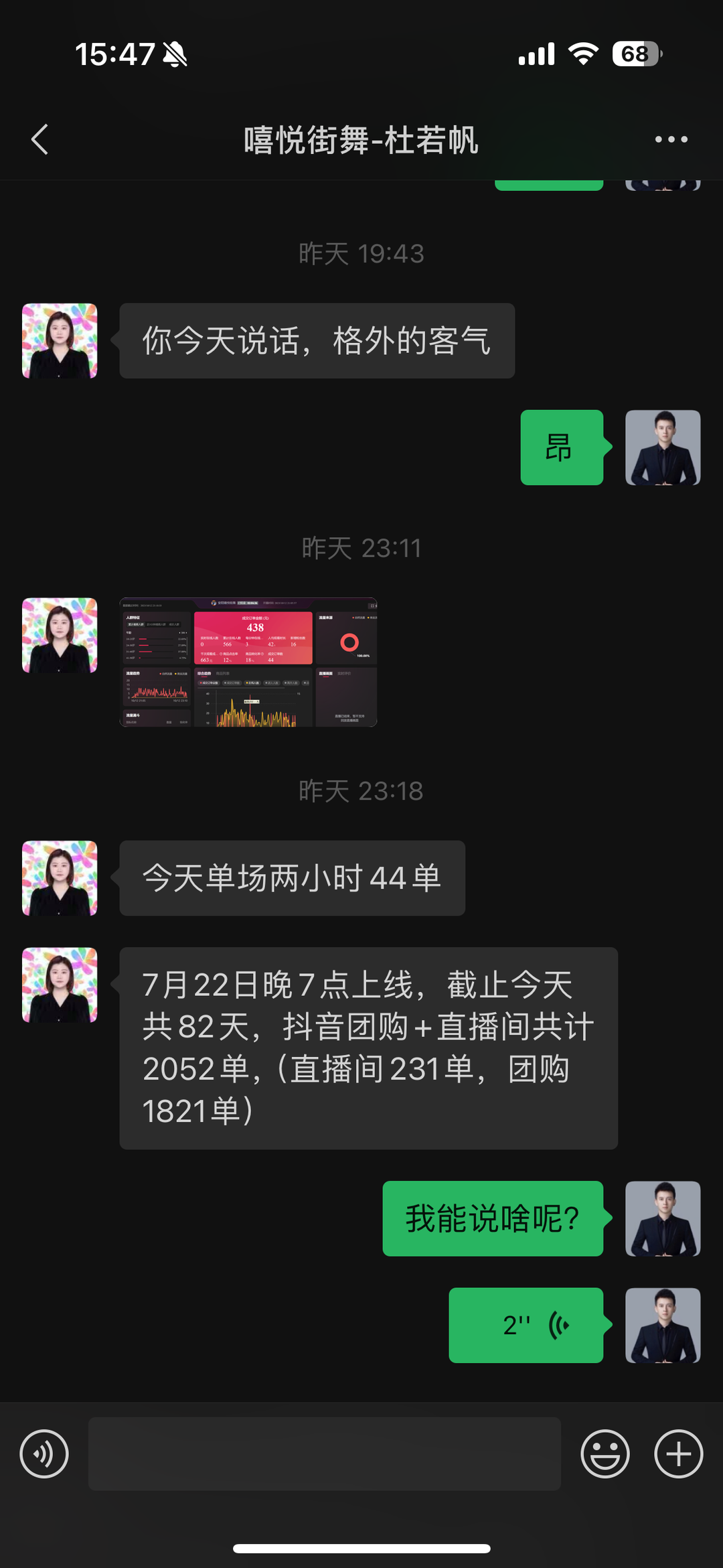
Task: Open my avatar beside 我能说啥呢？
Action: tap(663, 1218)
